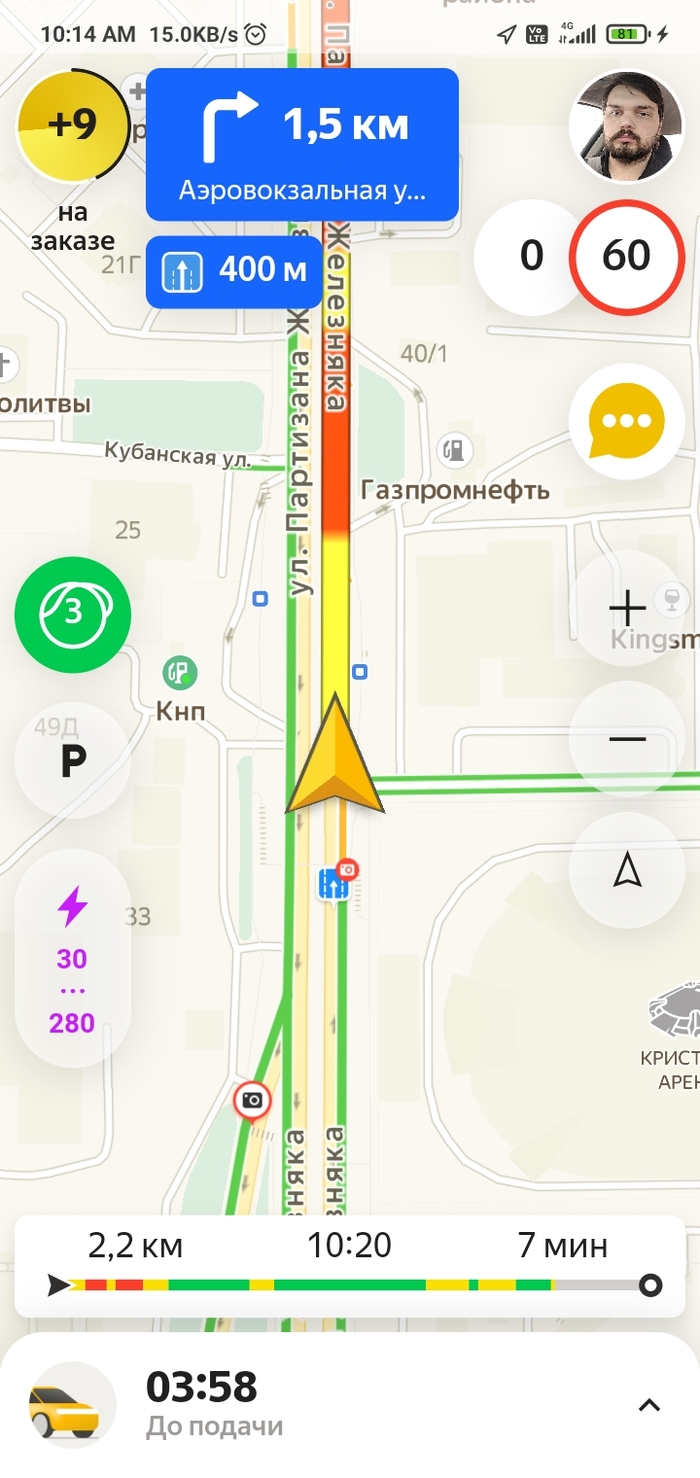Zoom out on the map
This screenshot has height=1478, width=700.
627,739
